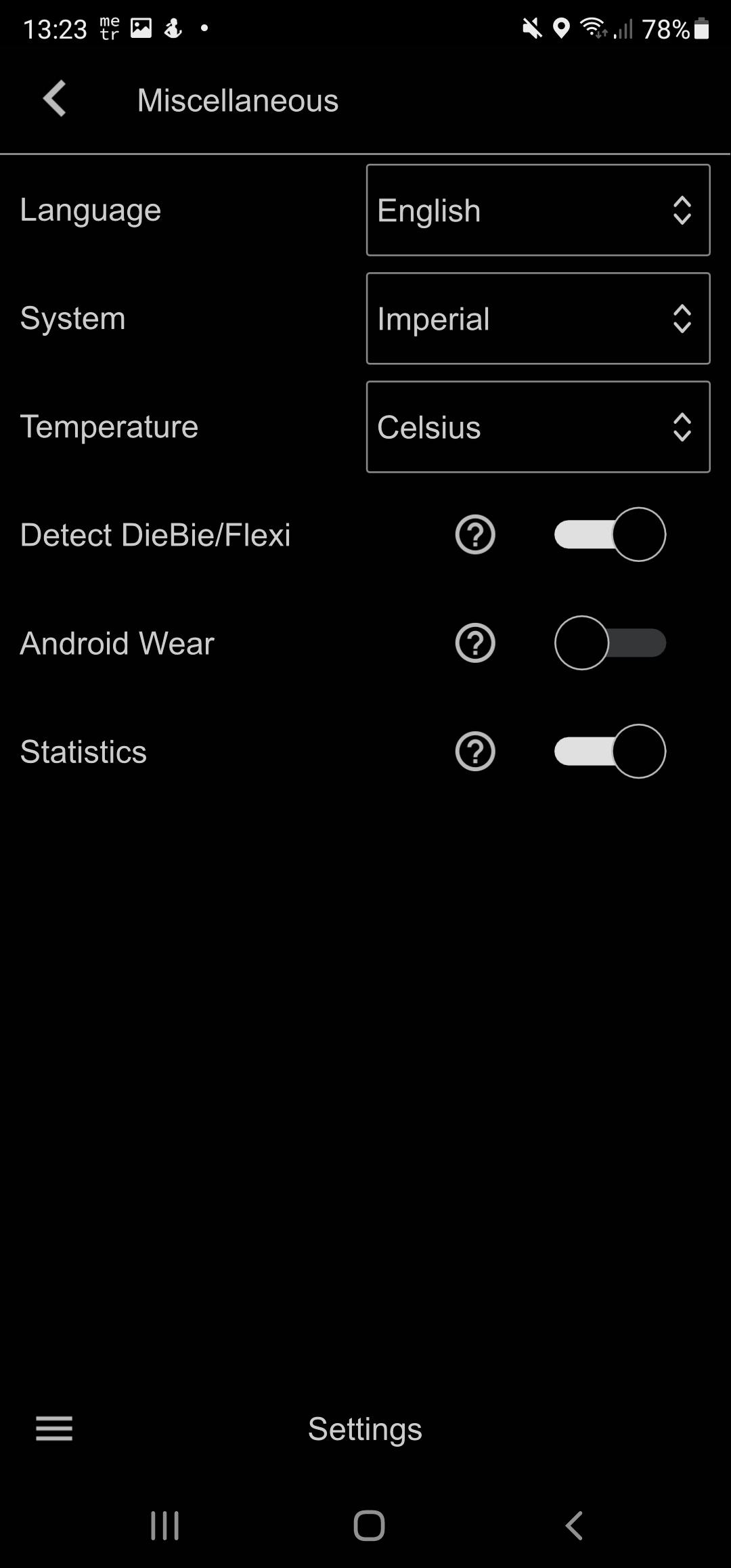Open the hamburger menu at bottom
Image resolution: width=731 pixels, height=1568 pixels.
tap(54, 1429)
